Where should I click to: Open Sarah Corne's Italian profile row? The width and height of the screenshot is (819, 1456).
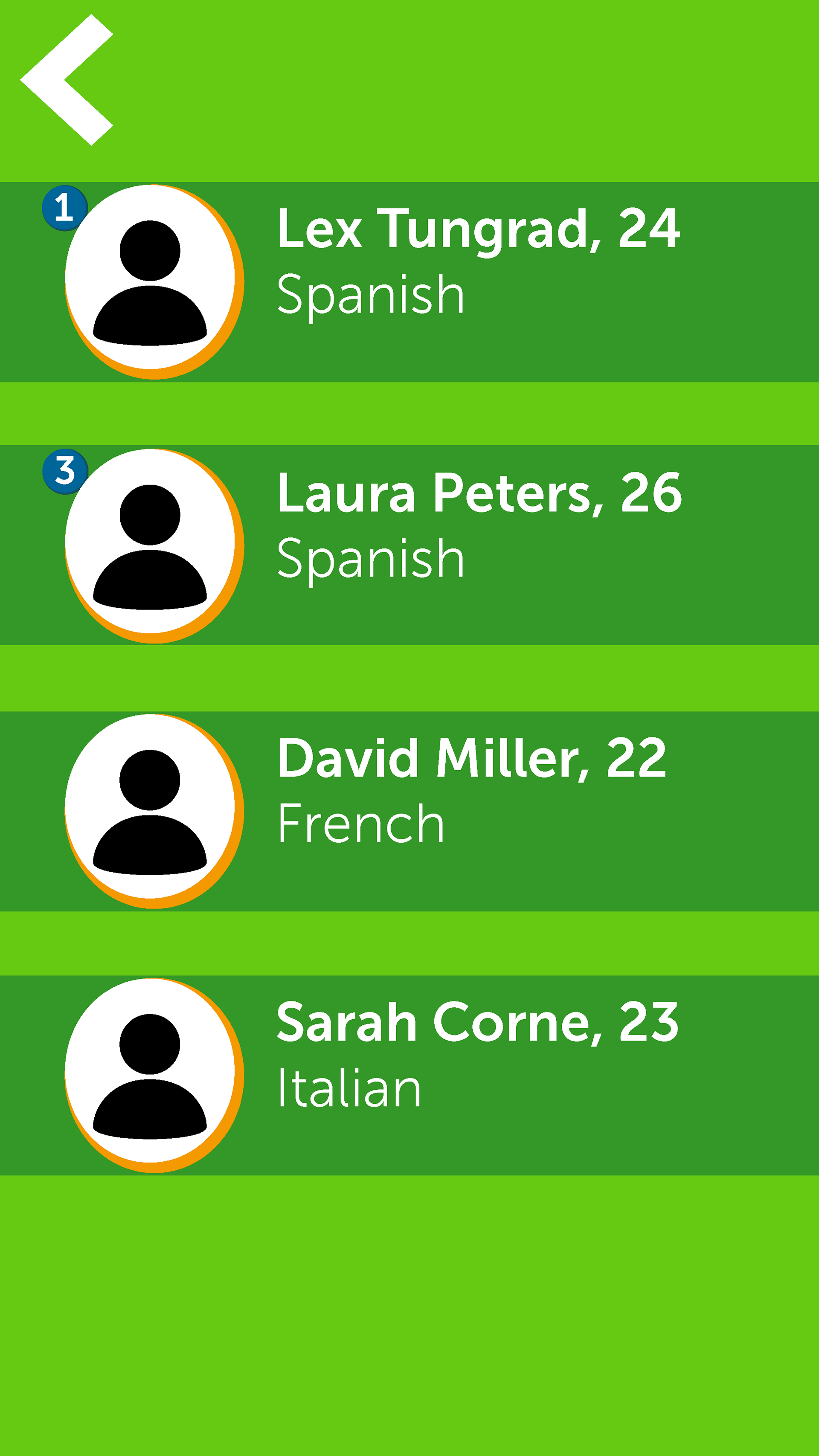coord(409,1075)
